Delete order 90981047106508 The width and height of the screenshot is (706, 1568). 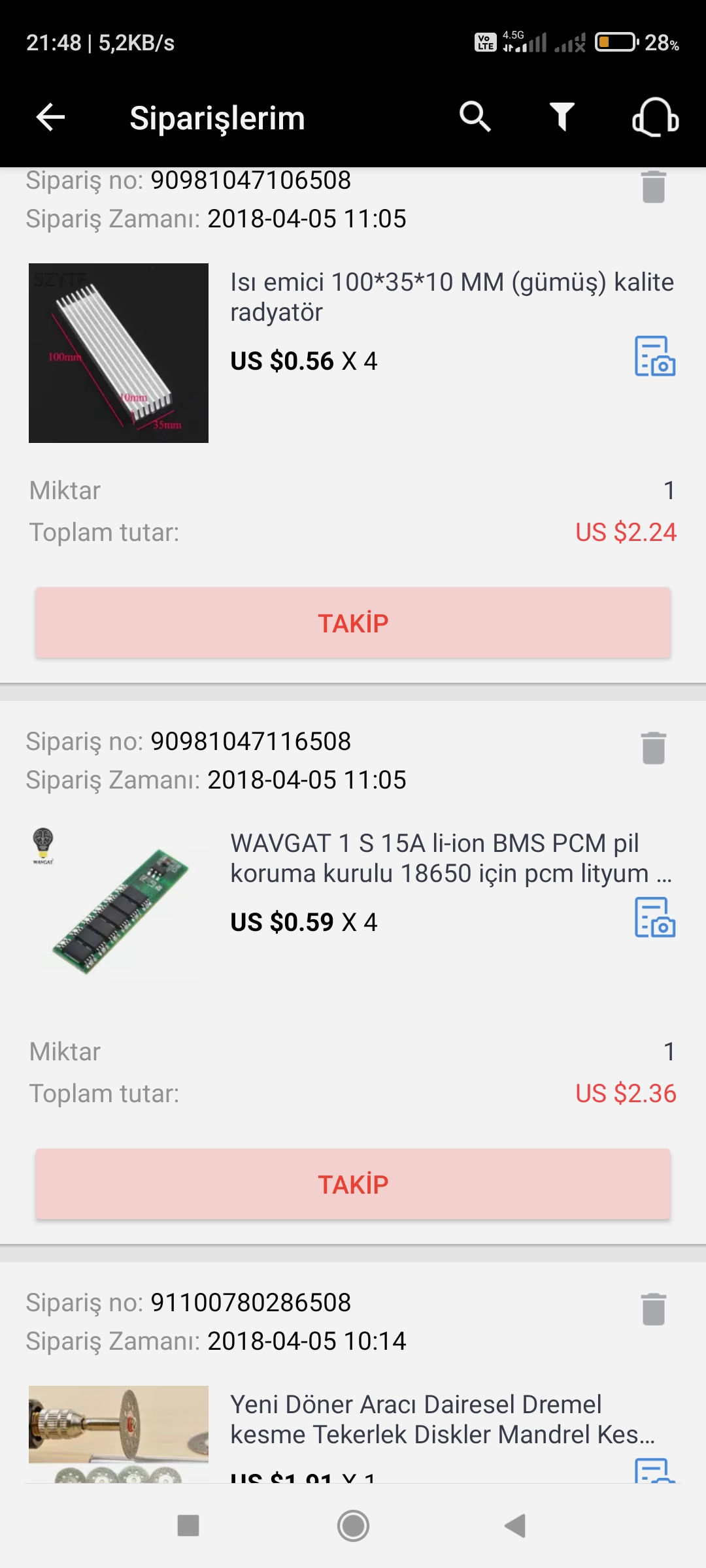coord(653,187)
